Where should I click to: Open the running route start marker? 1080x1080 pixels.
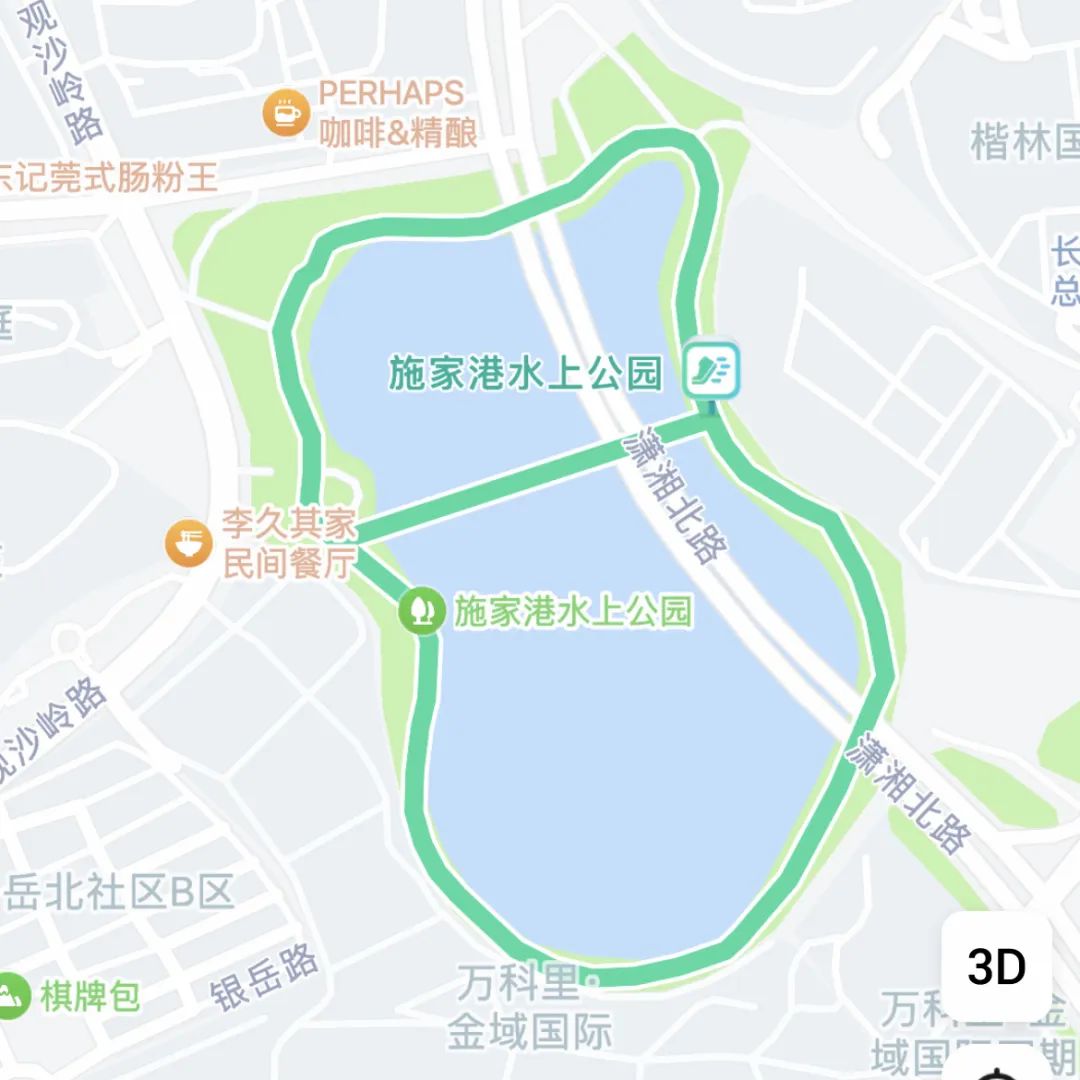click(x=711, y=369)
